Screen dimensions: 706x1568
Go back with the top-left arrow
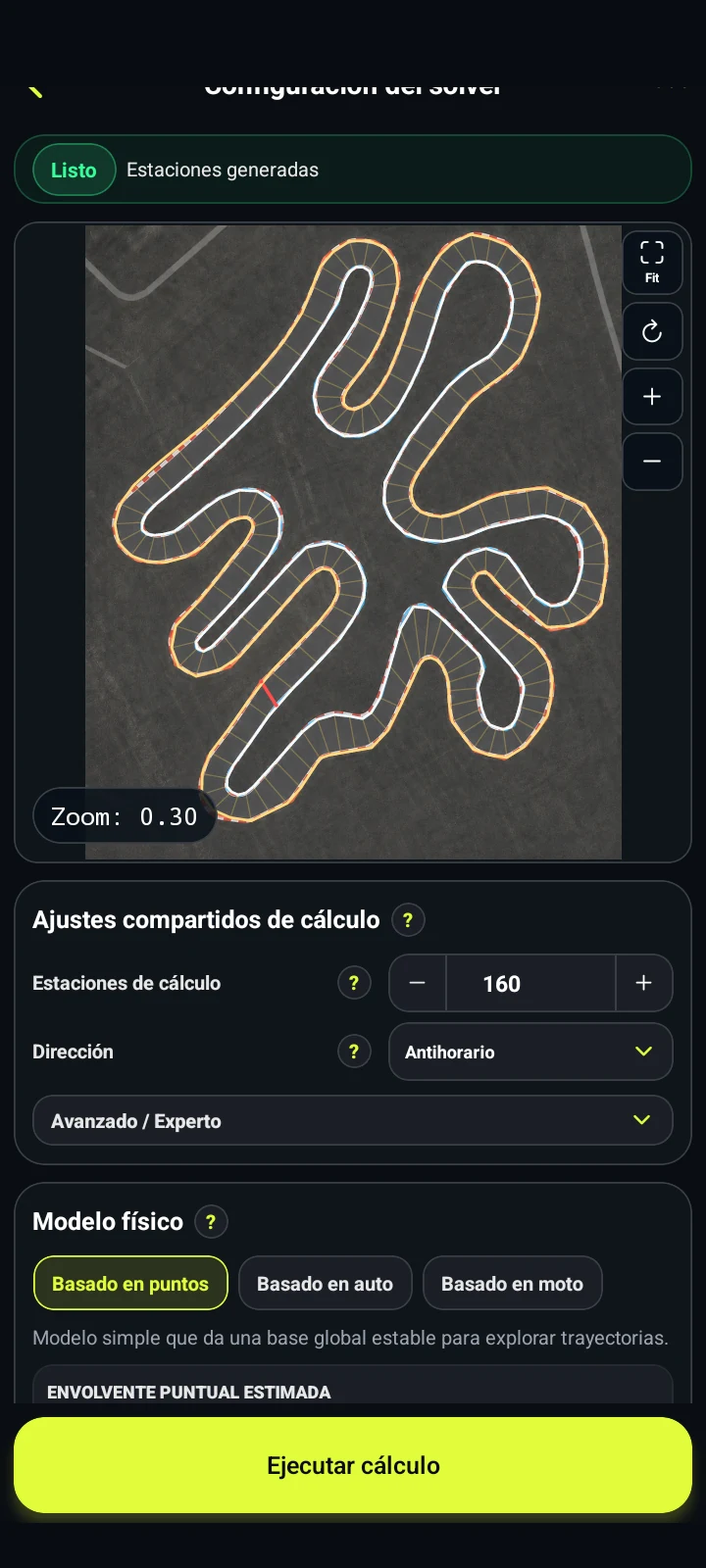(36, 90)
